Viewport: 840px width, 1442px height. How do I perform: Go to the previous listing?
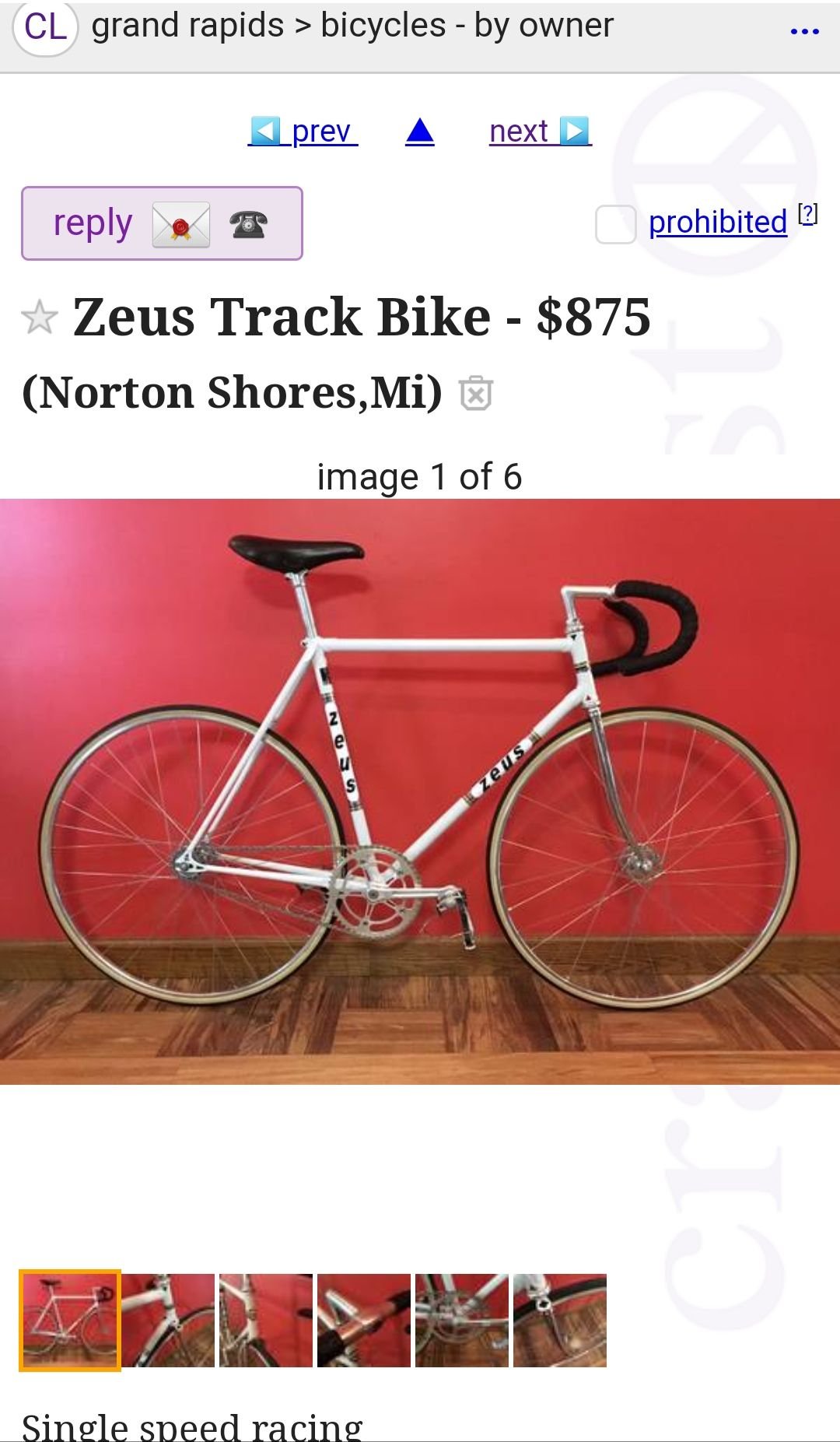coord(303,132)
